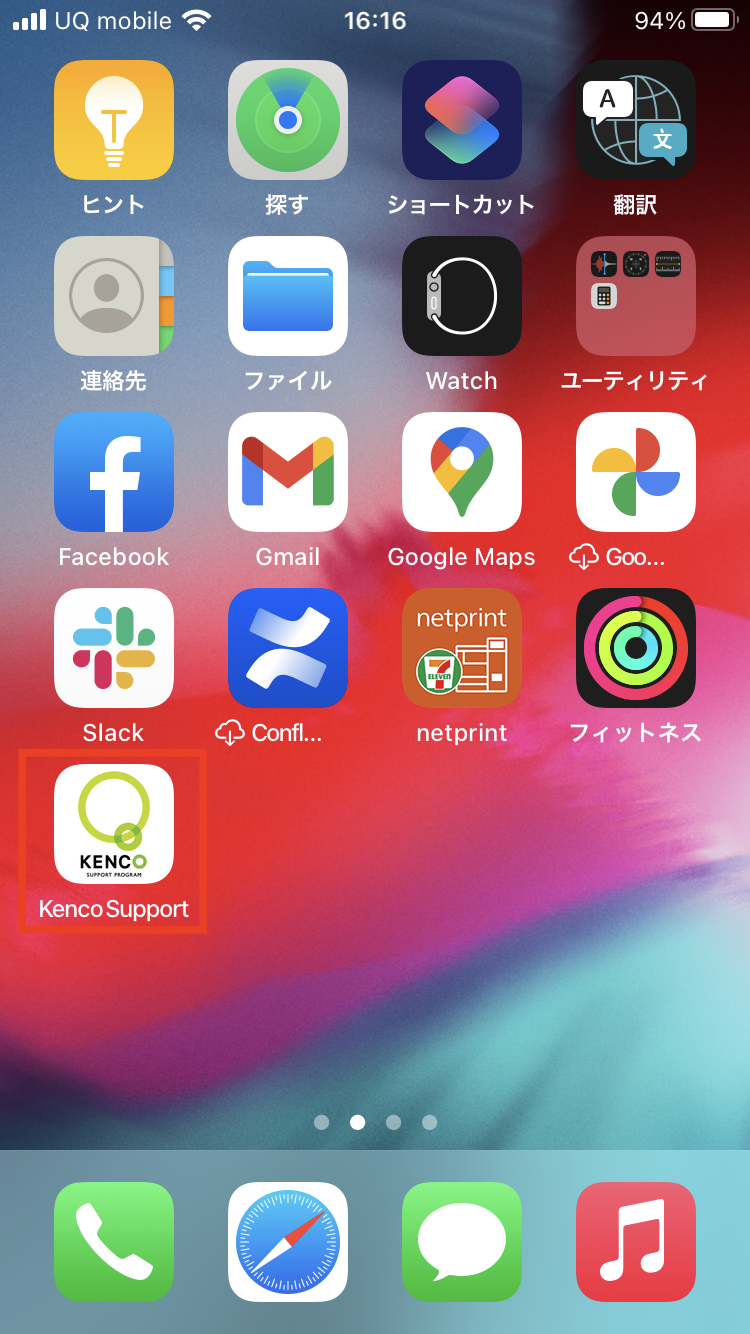Launch Facebook
The image size is (750, 1334).
[x=114, y=472]
